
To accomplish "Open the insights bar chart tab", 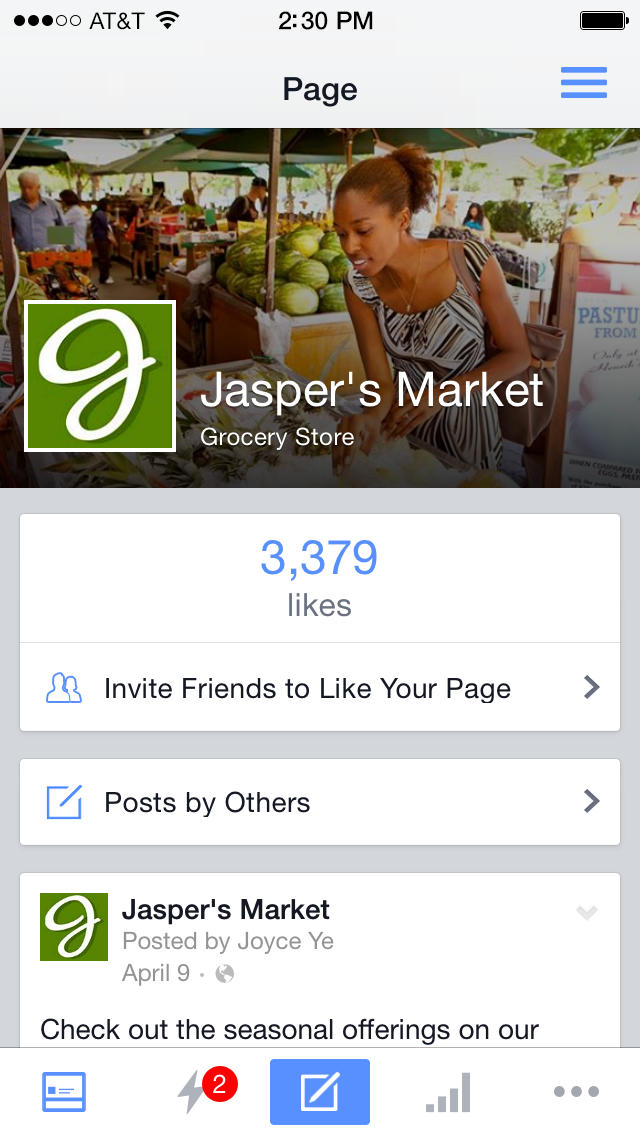I will click(447, 1092).
